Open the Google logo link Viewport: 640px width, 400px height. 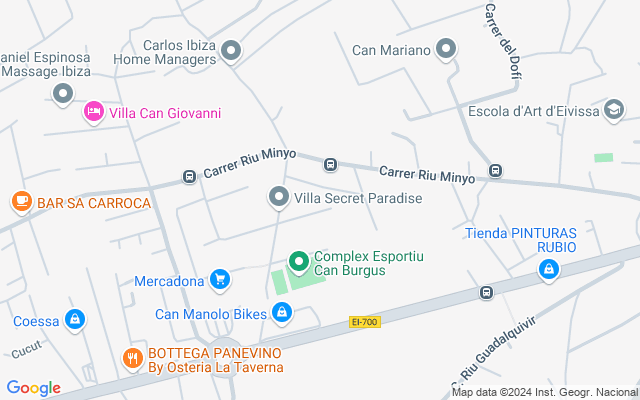[34, 388]
